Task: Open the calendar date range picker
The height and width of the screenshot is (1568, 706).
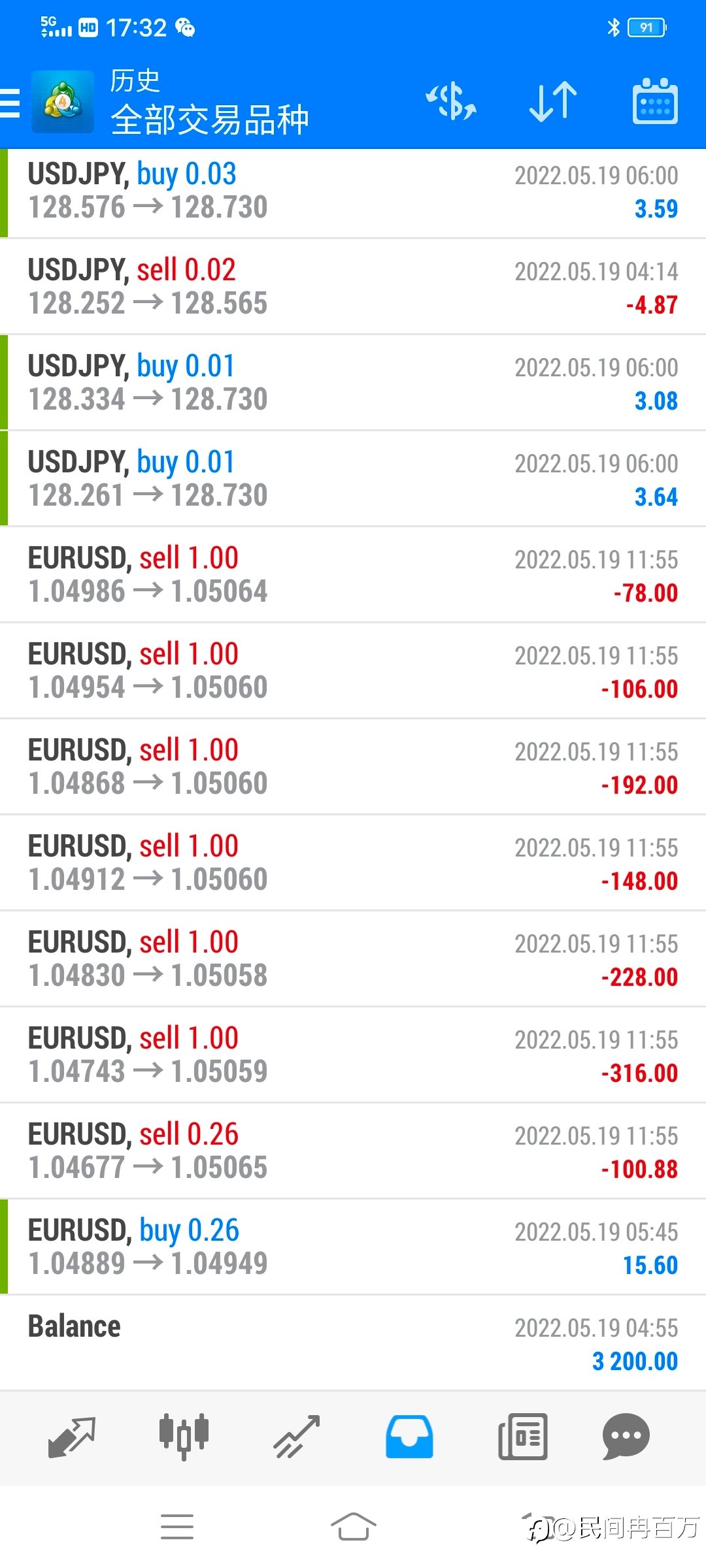Action: (655, 101)
